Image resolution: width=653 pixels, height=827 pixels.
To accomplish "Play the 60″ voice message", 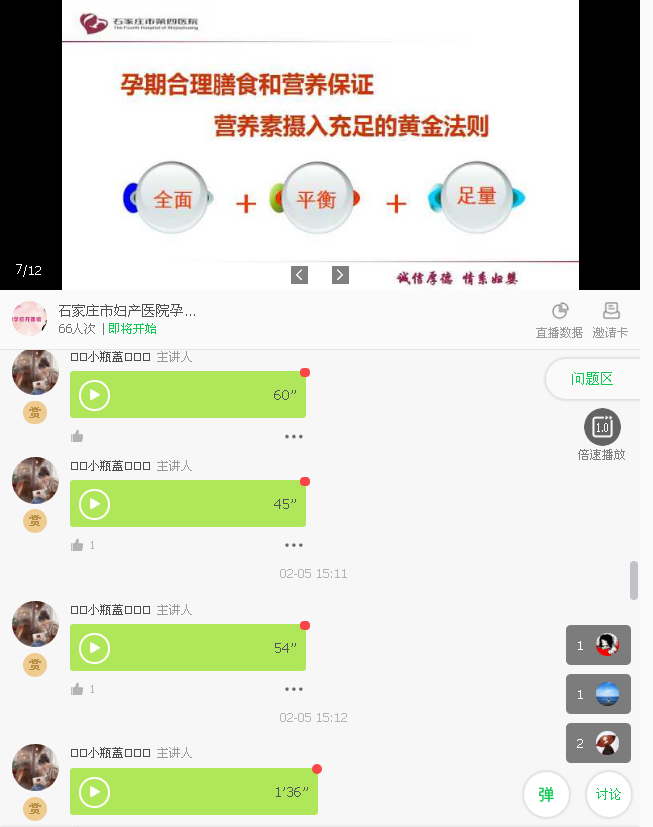I will [94, 395].
